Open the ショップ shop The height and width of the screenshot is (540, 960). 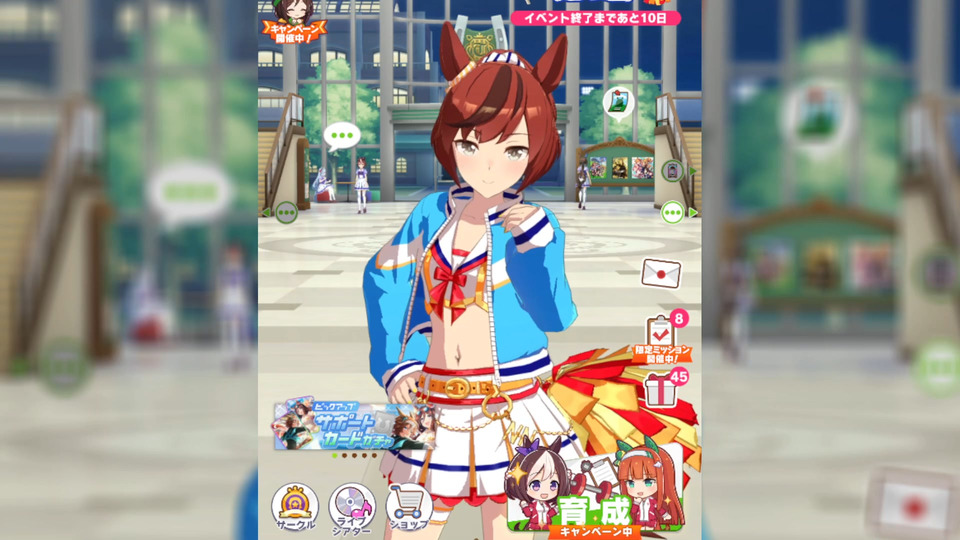(x=408, y=507)
